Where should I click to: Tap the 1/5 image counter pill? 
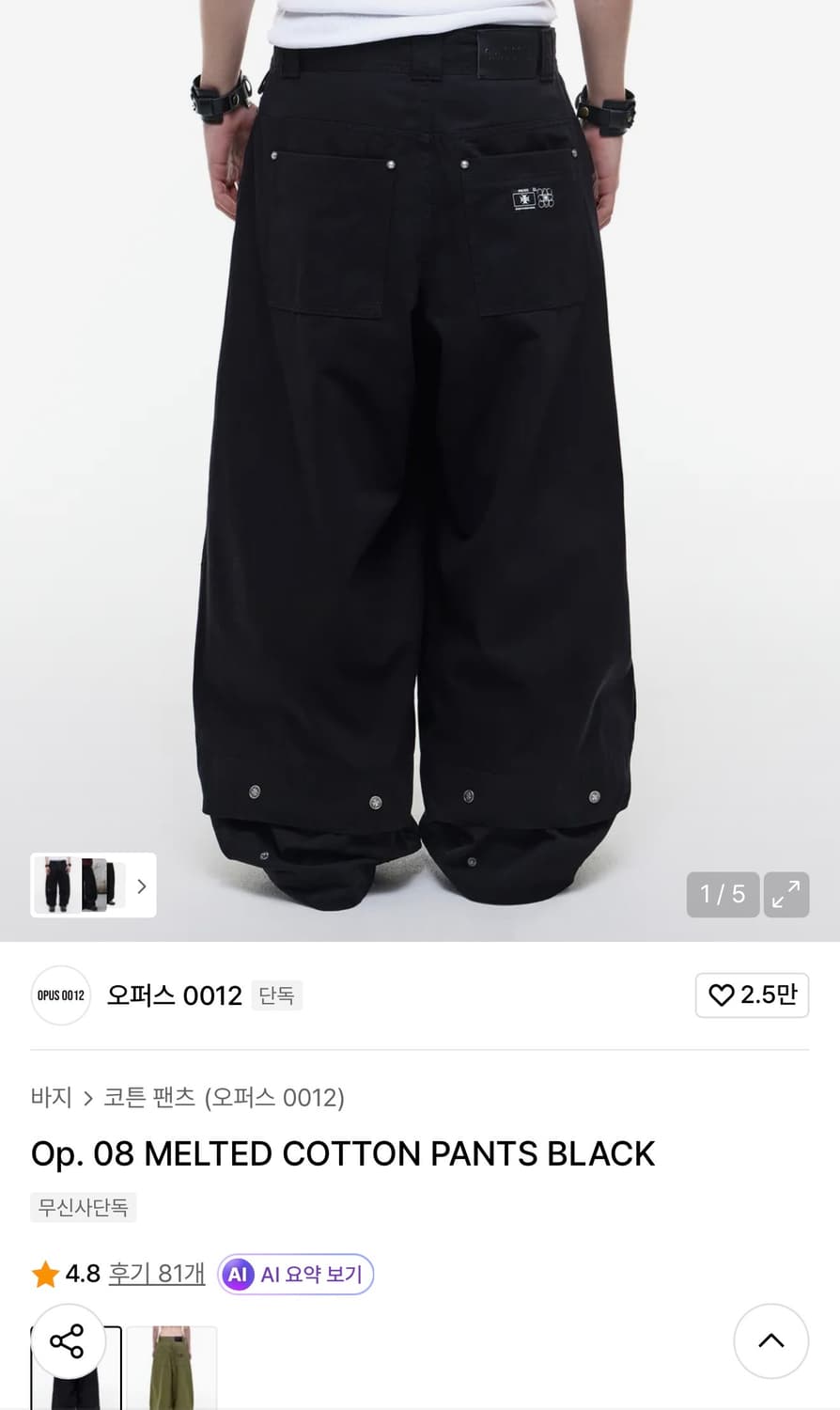[723, 894]
